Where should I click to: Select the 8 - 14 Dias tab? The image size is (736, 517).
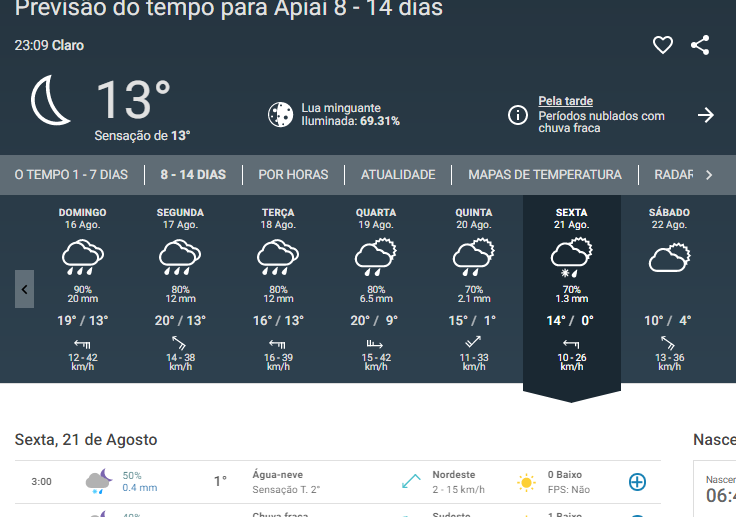coord(193,175)
